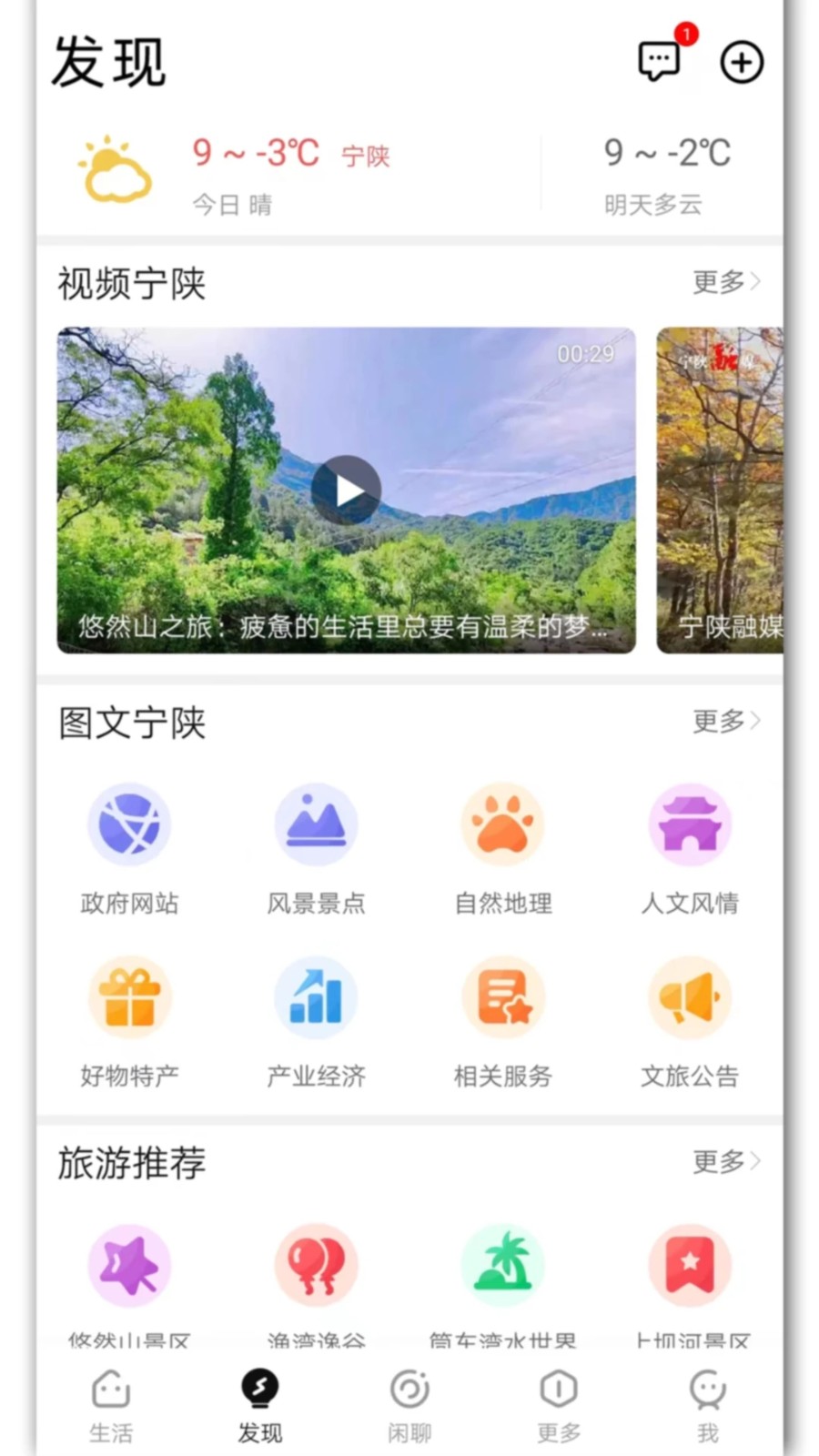The height and width of the screenshot is (1456, 819).
Task: Open the 政府网站 icon in 图文宁陕
Action: (129, 824)
